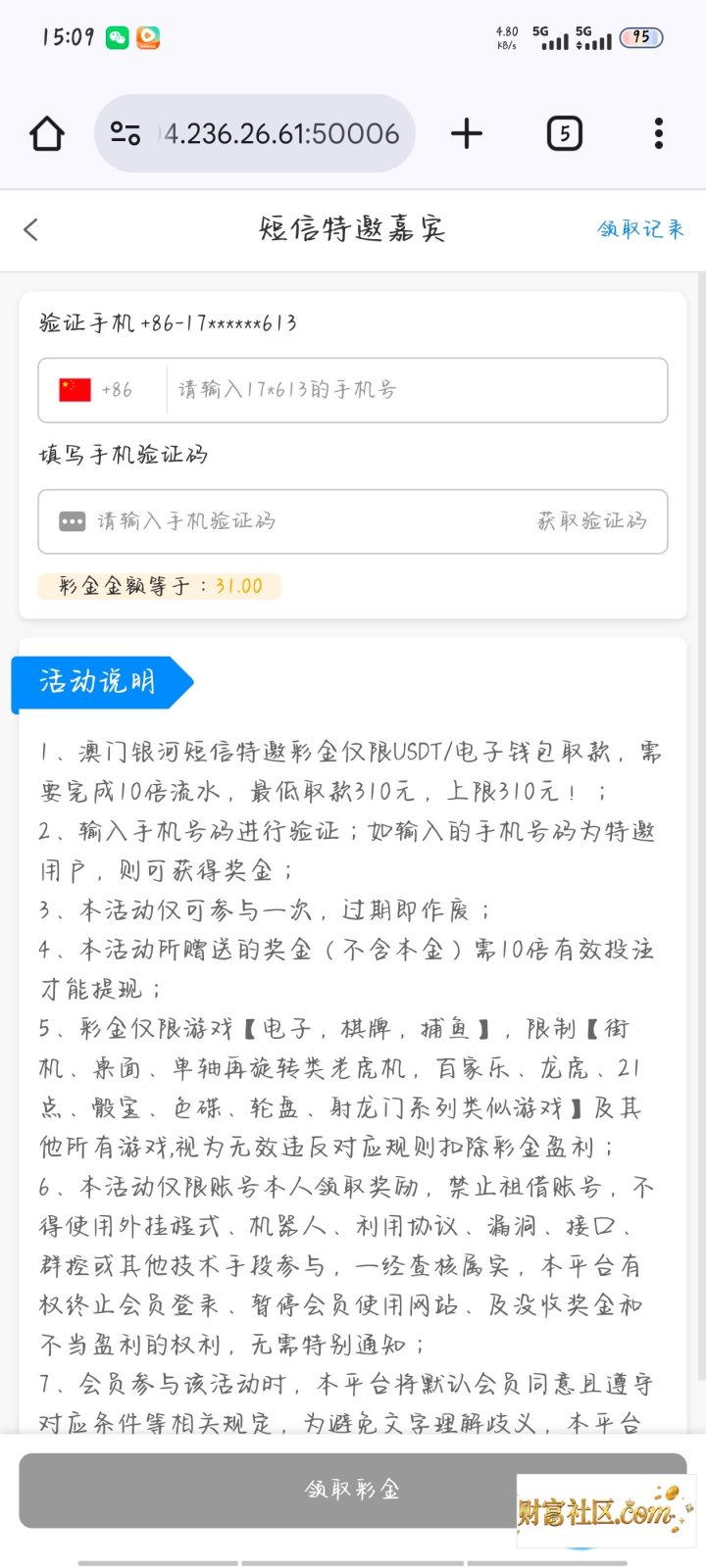Image resolution: width=706 pixels, height=1568 pixels.
Task: Open a new browser tab
Action: point(467,133)
